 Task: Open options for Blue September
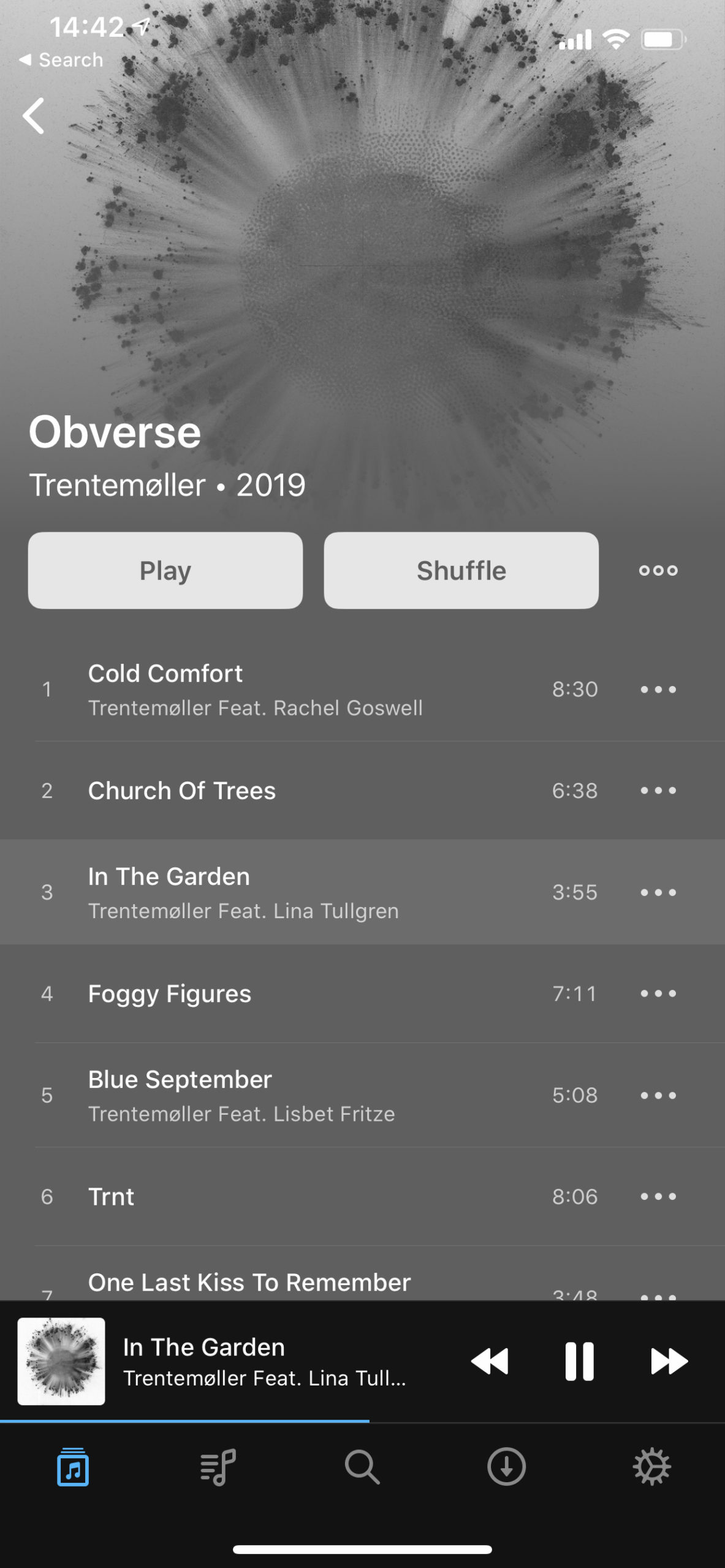point(658,1095)
